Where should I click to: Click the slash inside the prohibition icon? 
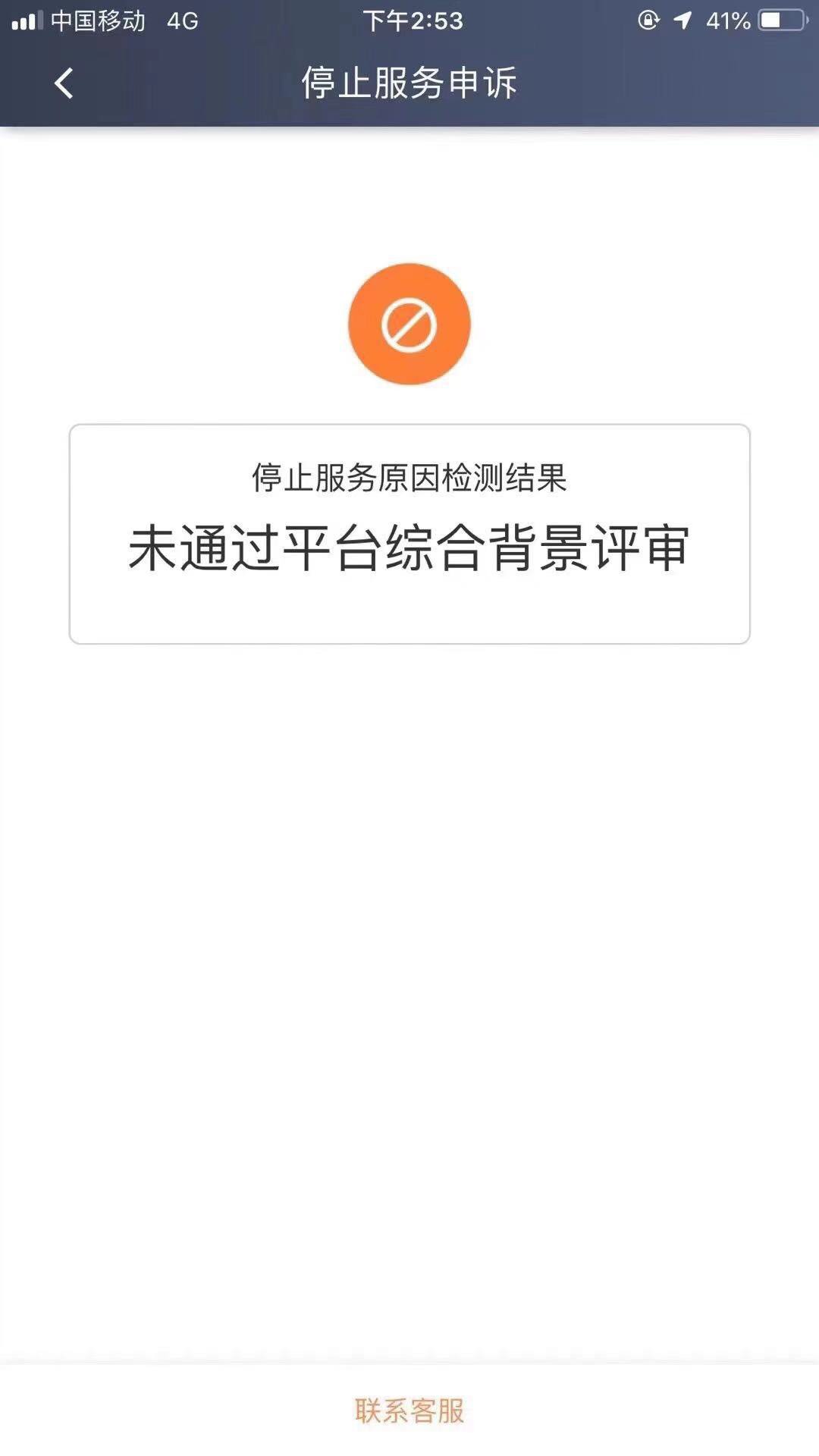[x=409, y=324]
